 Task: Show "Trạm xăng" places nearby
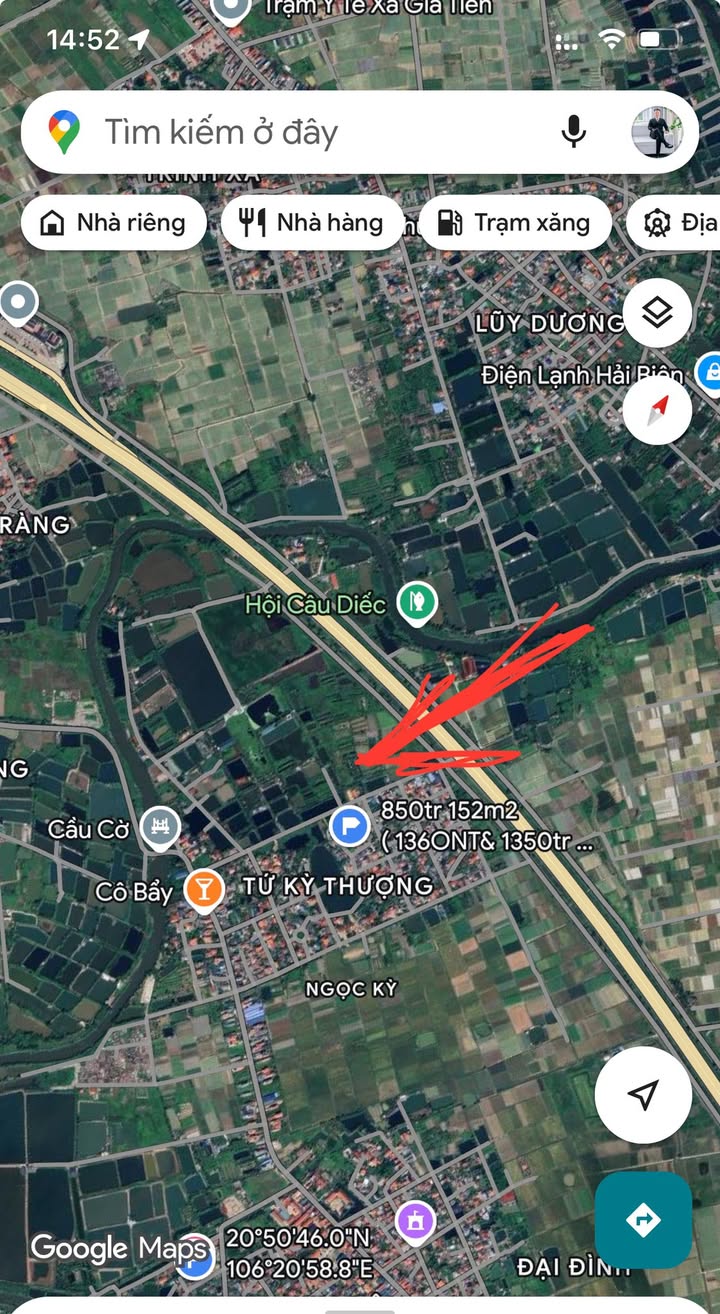coord(514,222)
